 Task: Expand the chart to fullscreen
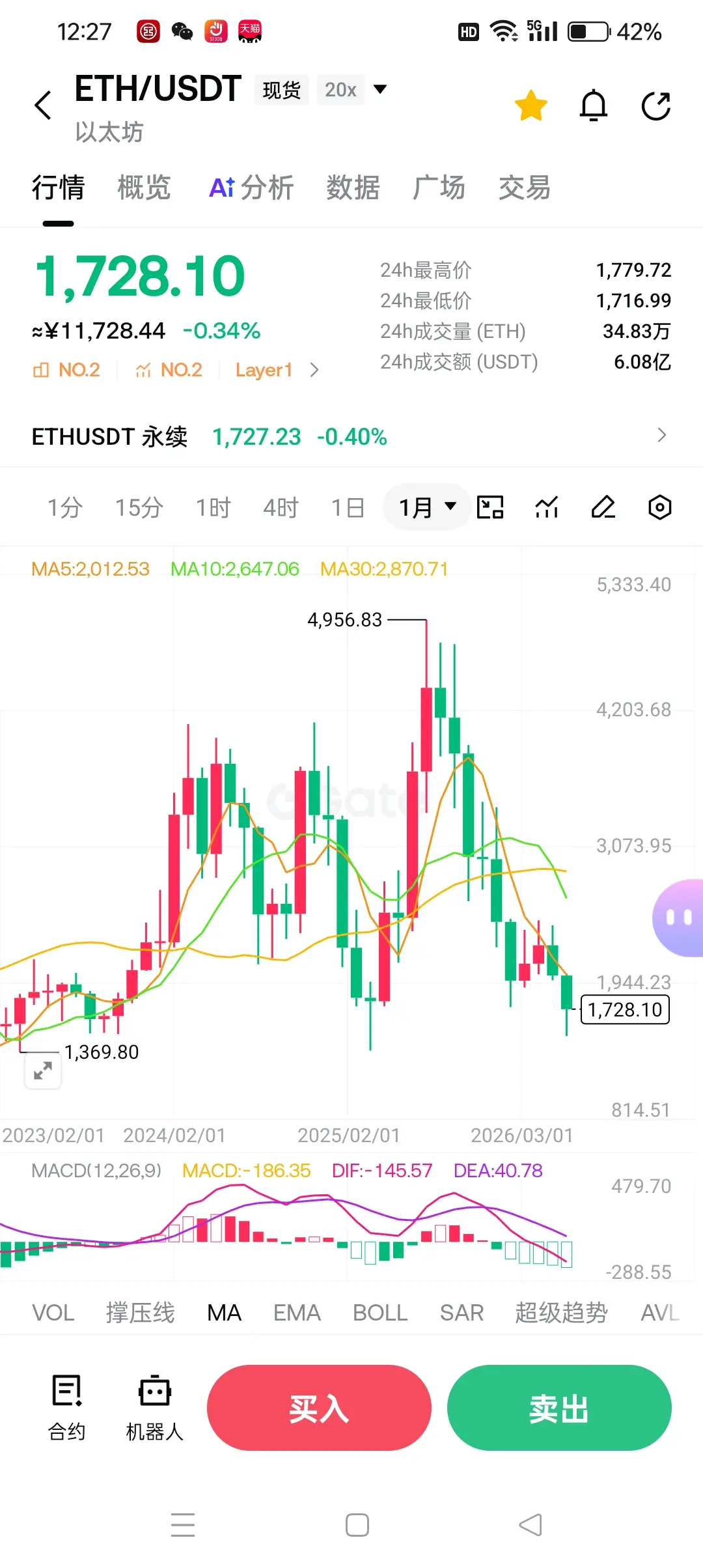point(43,1071)
